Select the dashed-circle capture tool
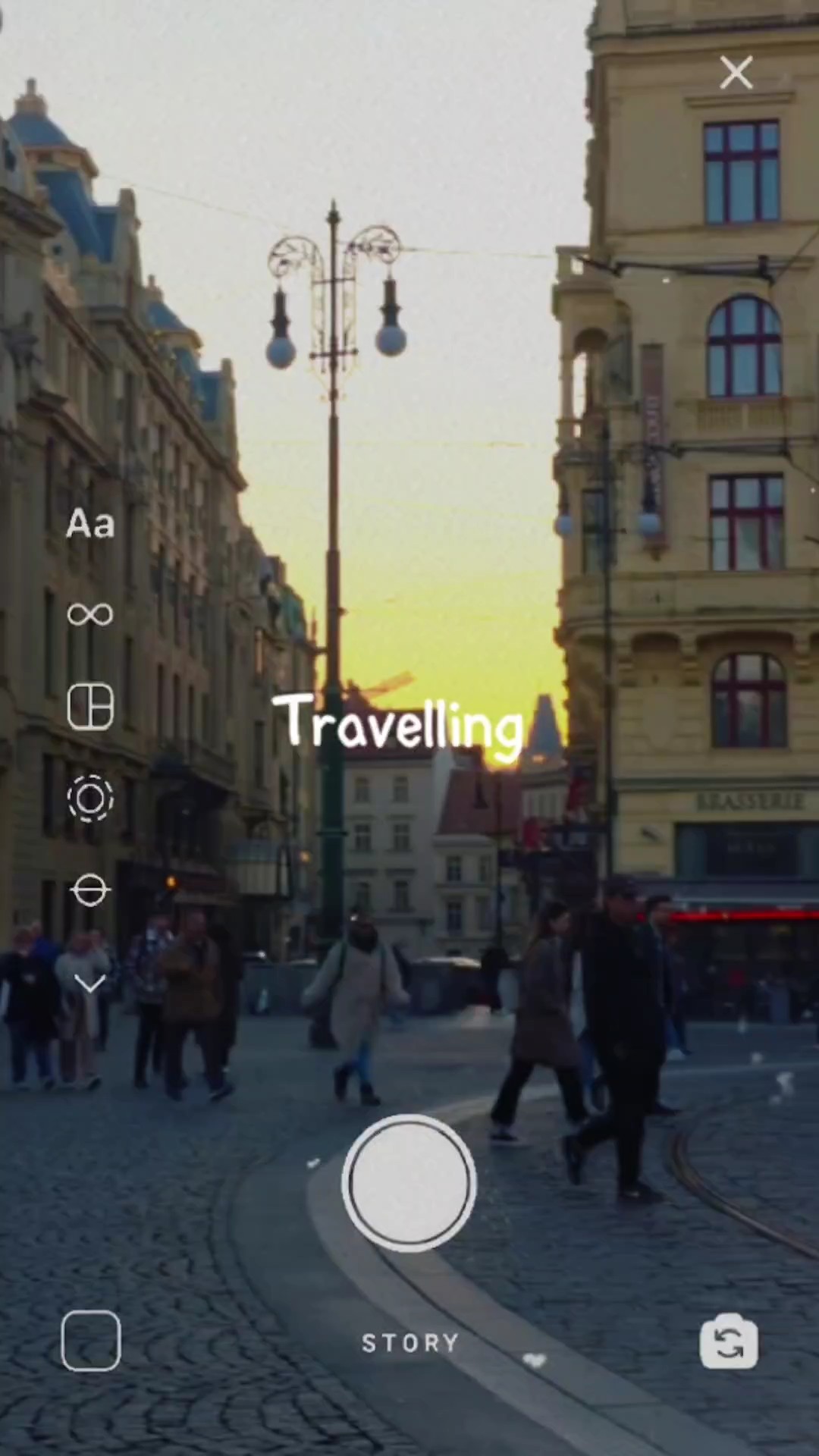Viewport: 819px width, 1456px height. [90, 799]
